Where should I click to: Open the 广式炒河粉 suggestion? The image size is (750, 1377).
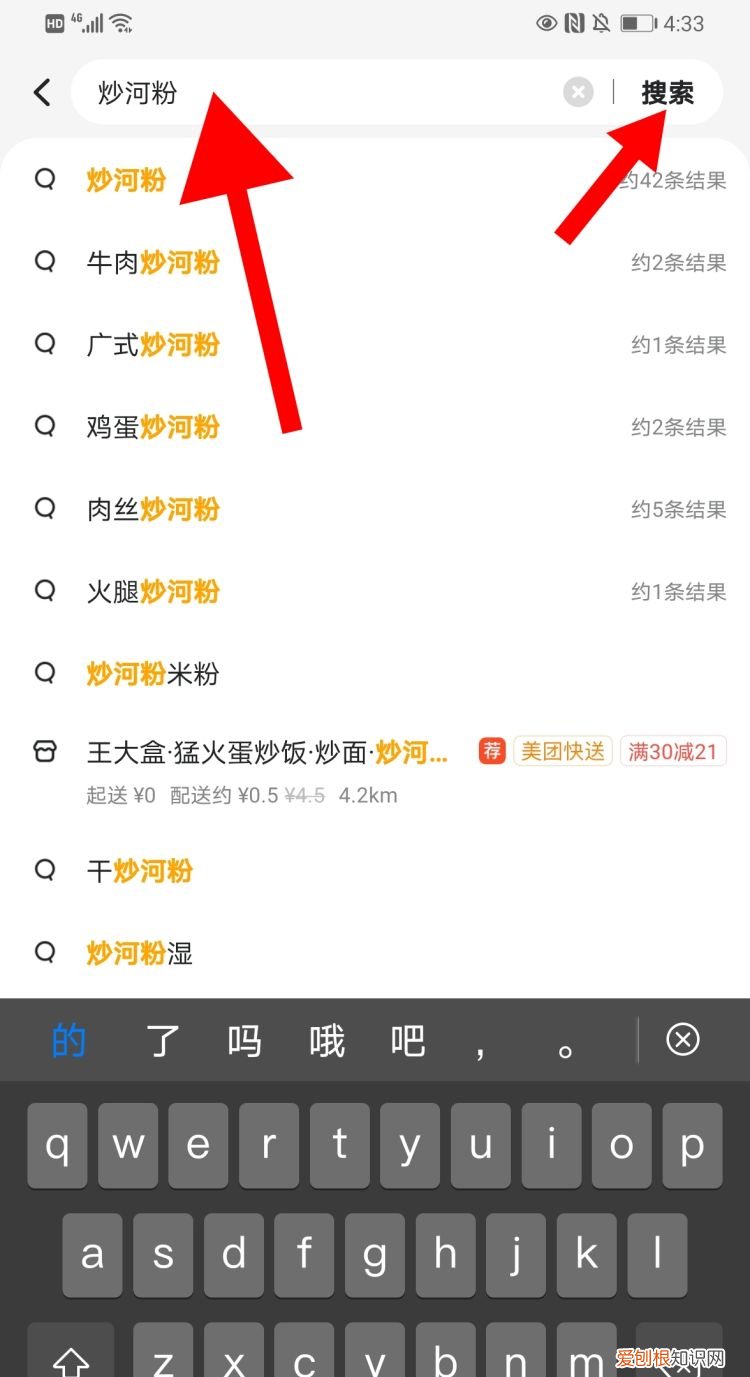(152, 344)
